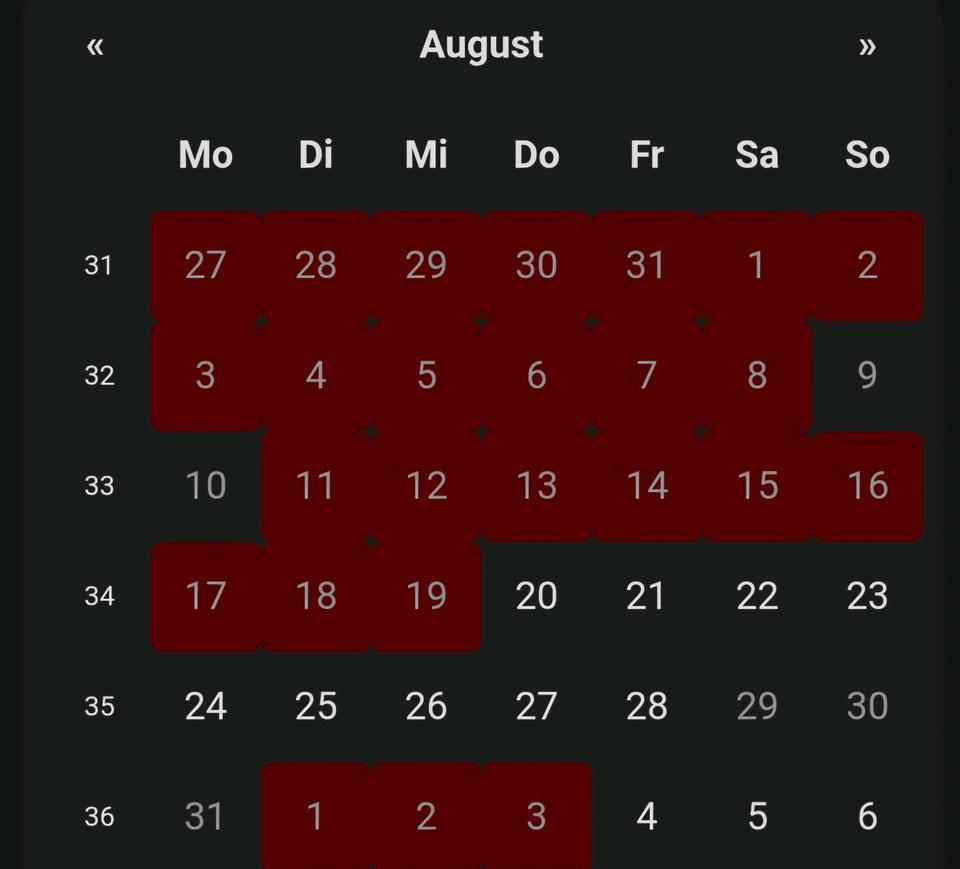The width and height of the screenshot is (960, 869).
Task: Pick Friday the 21st
Action: [x=646, y=596]
